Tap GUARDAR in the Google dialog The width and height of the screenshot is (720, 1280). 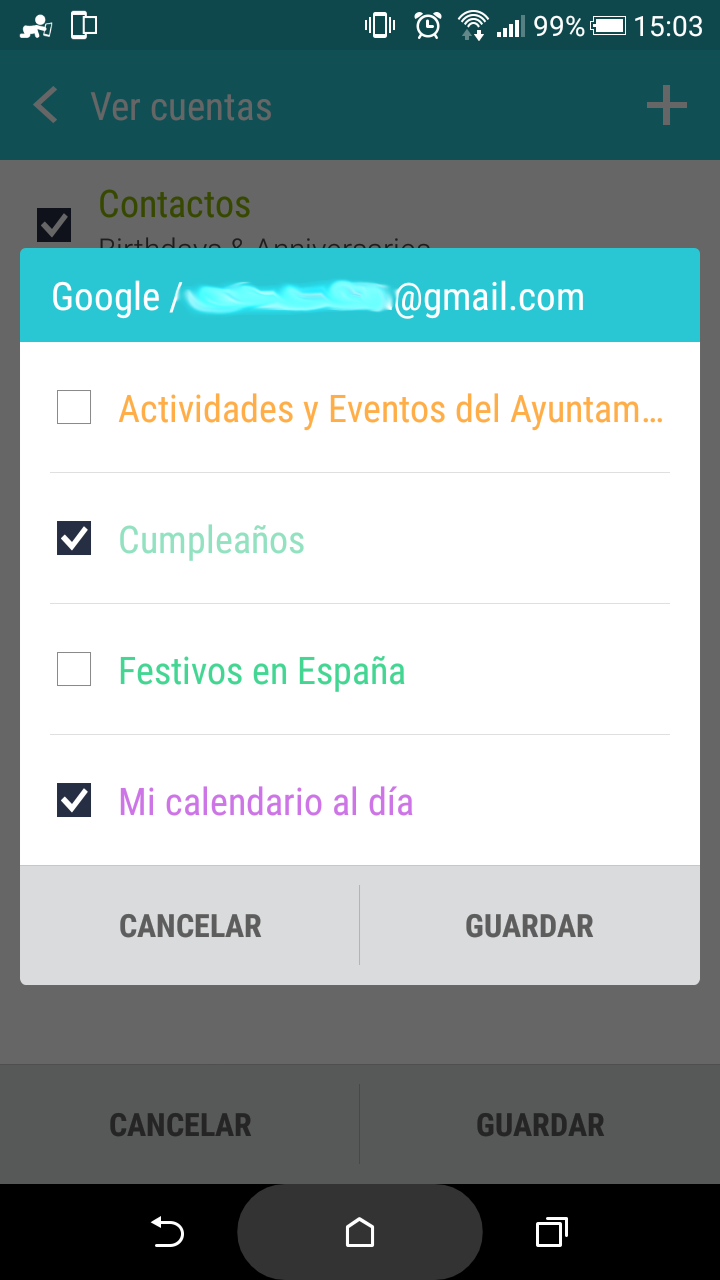(529, 926)
